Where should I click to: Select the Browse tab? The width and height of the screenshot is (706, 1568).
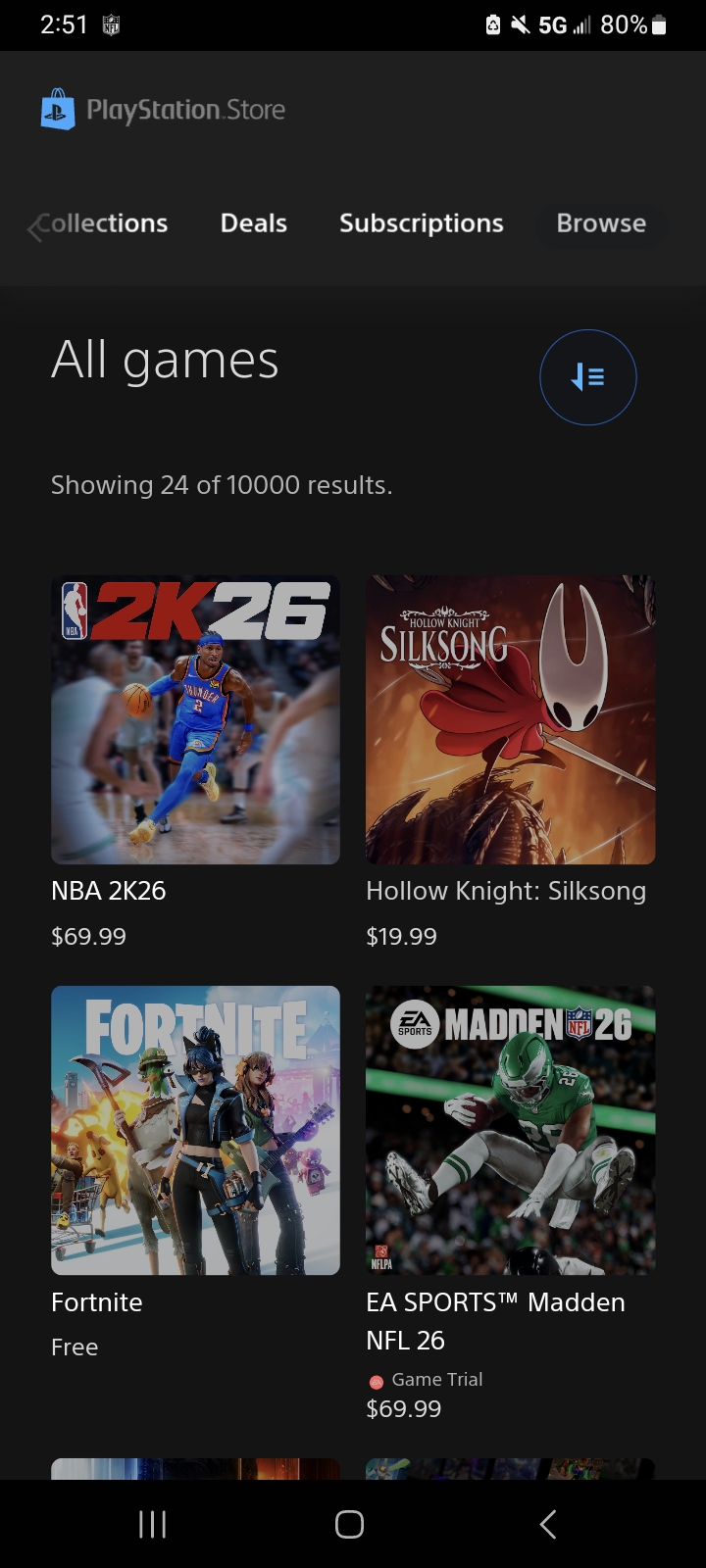point(601,223)
